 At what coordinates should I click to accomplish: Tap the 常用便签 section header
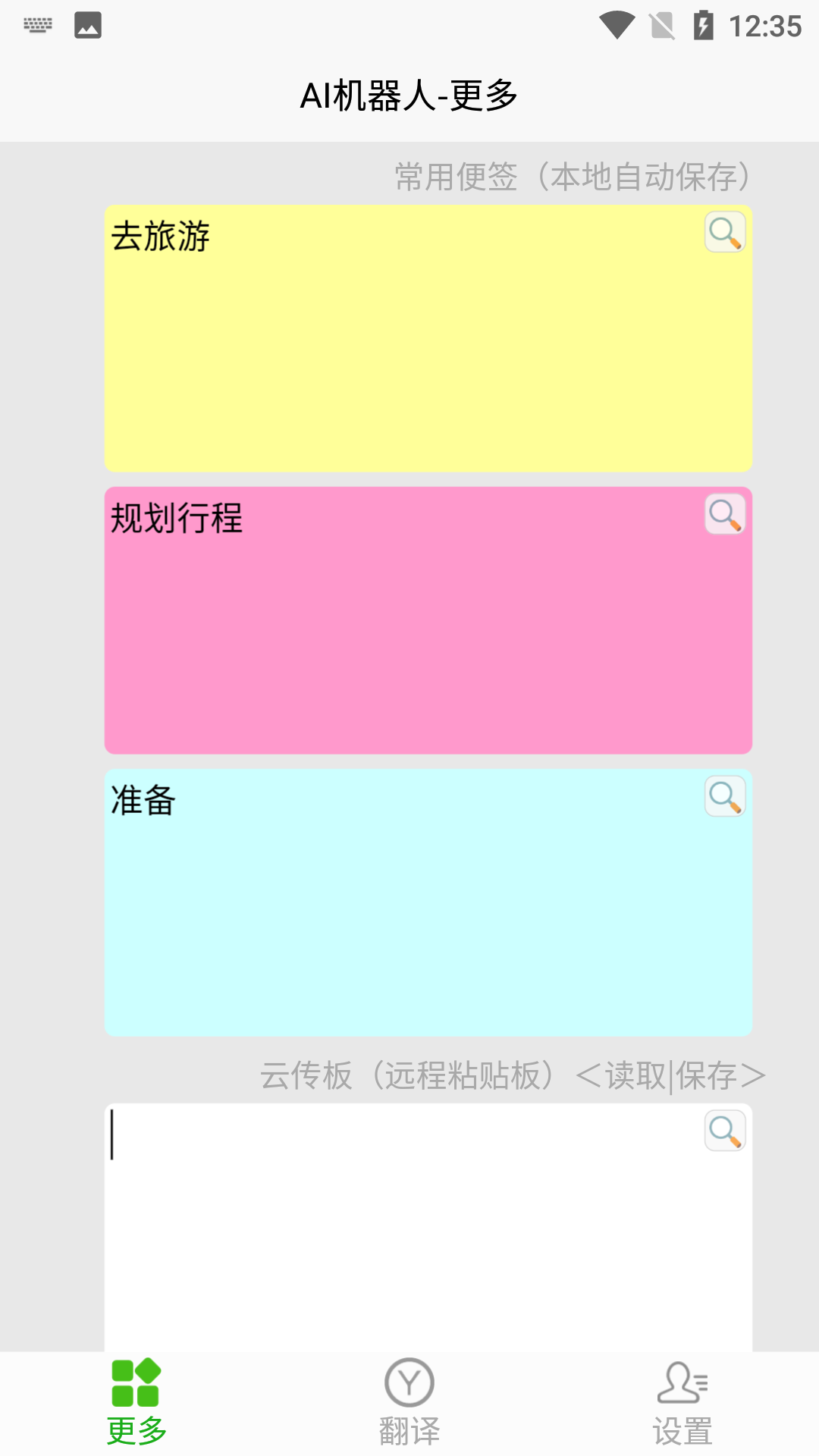(570, 176)
